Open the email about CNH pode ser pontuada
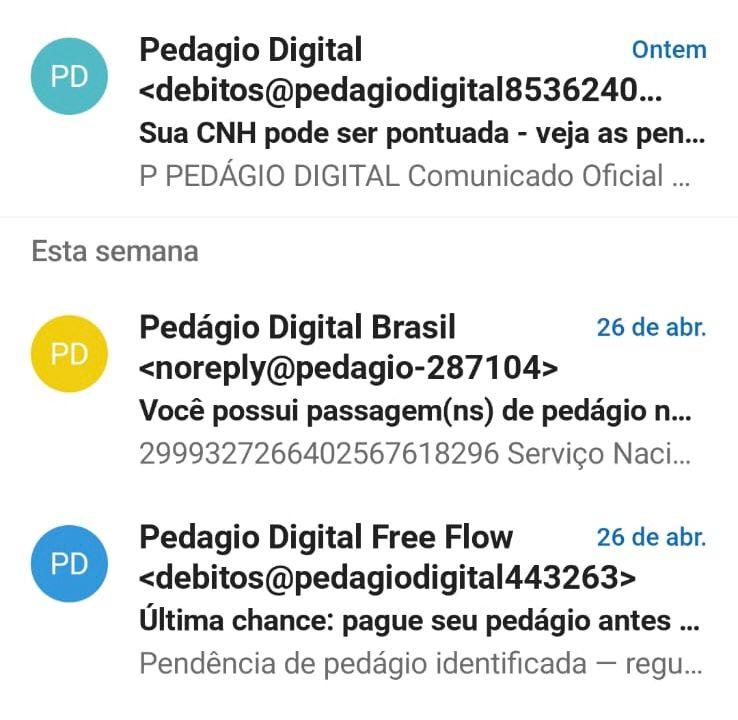Viewport: 738px width, 720px height. [x=420, y=133]
